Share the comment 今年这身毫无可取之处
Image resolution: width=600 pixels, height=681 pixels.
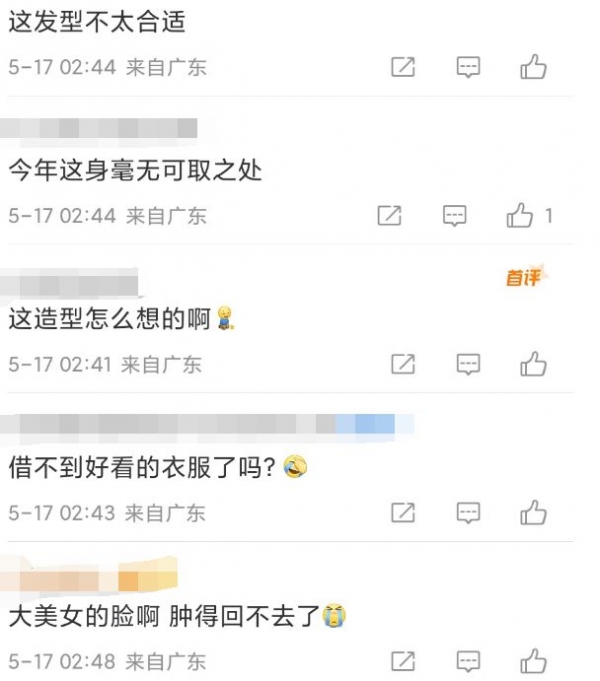389,215
